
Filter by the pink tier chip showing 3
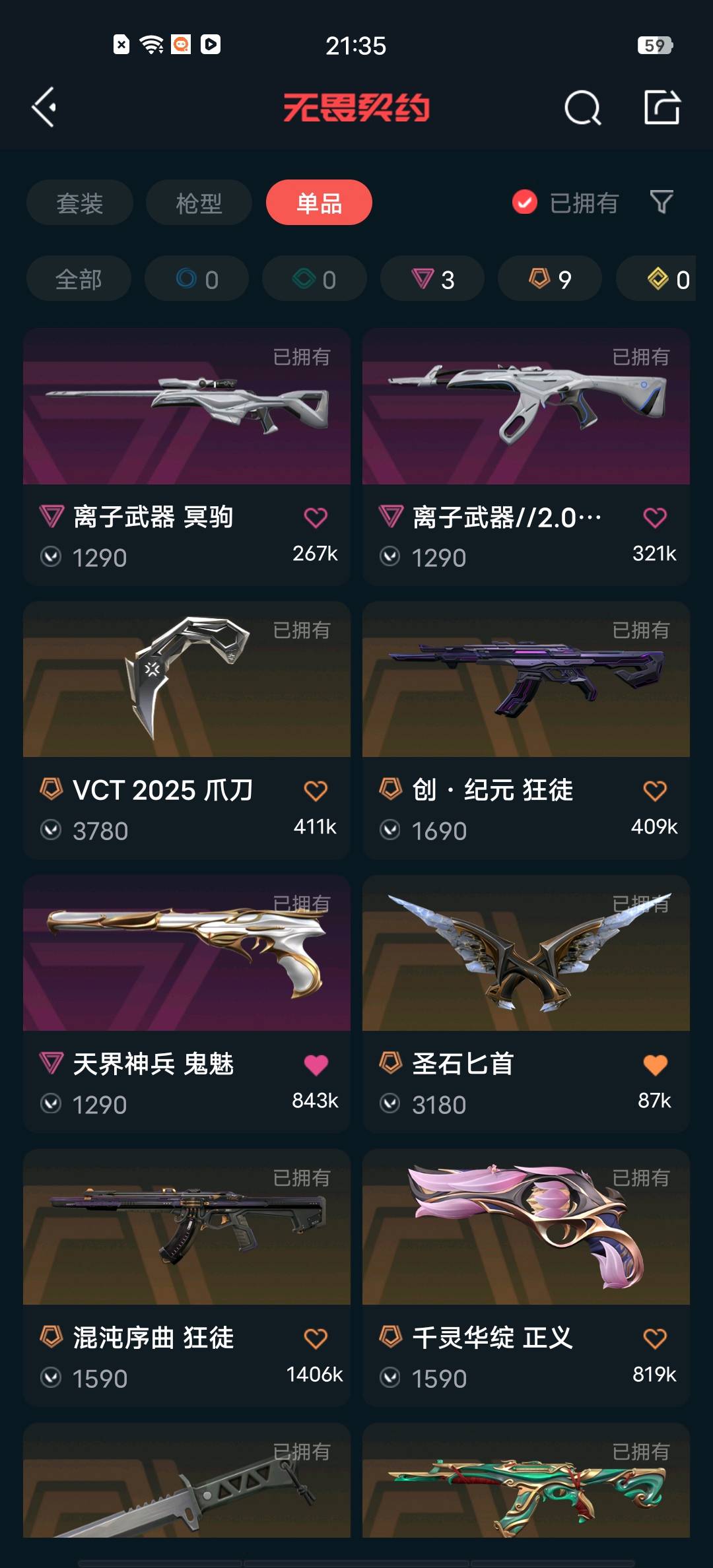[x=432, y=279]
